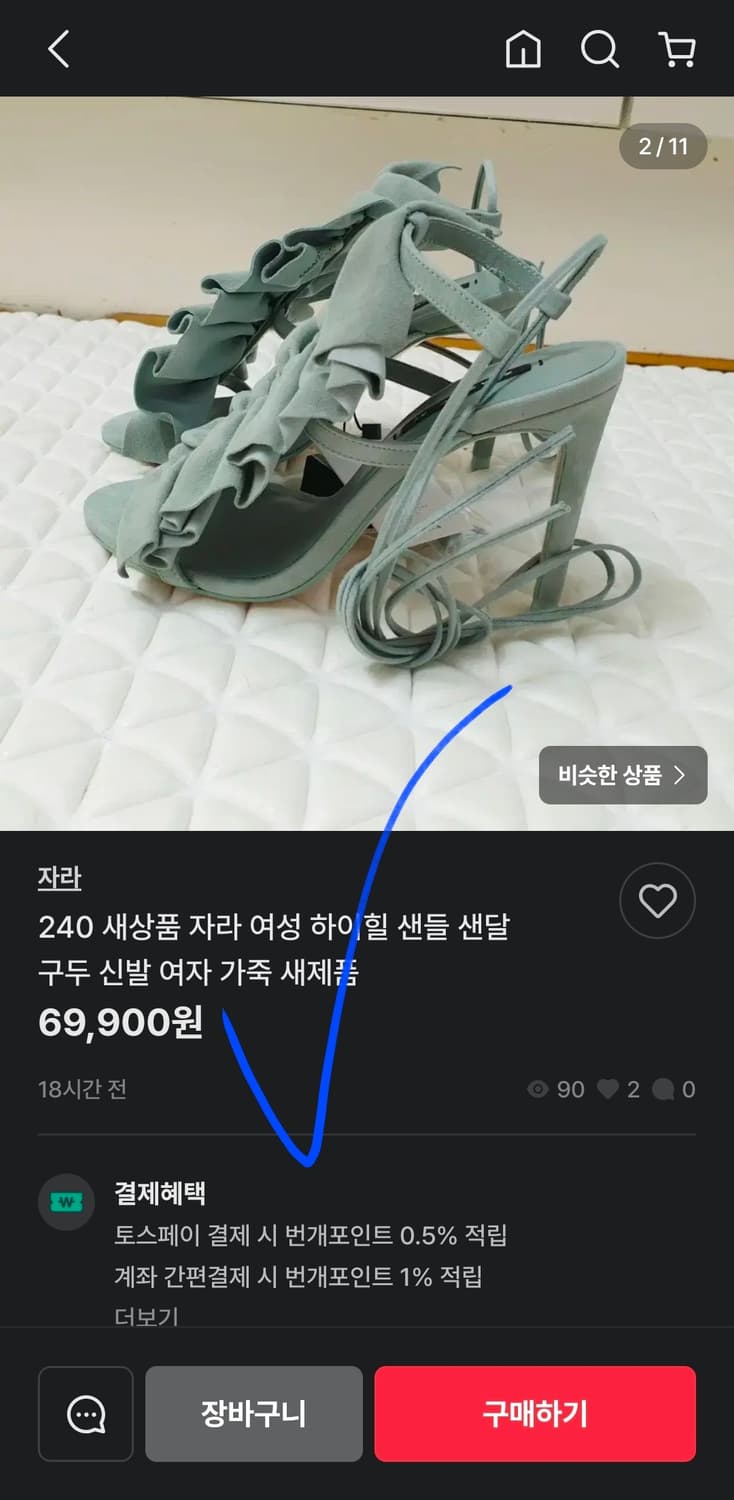Viewport: 734px width, 1500px height.
Task: Tap the small heart icon next to the 2 count
Action: (x=608, y=1089)
